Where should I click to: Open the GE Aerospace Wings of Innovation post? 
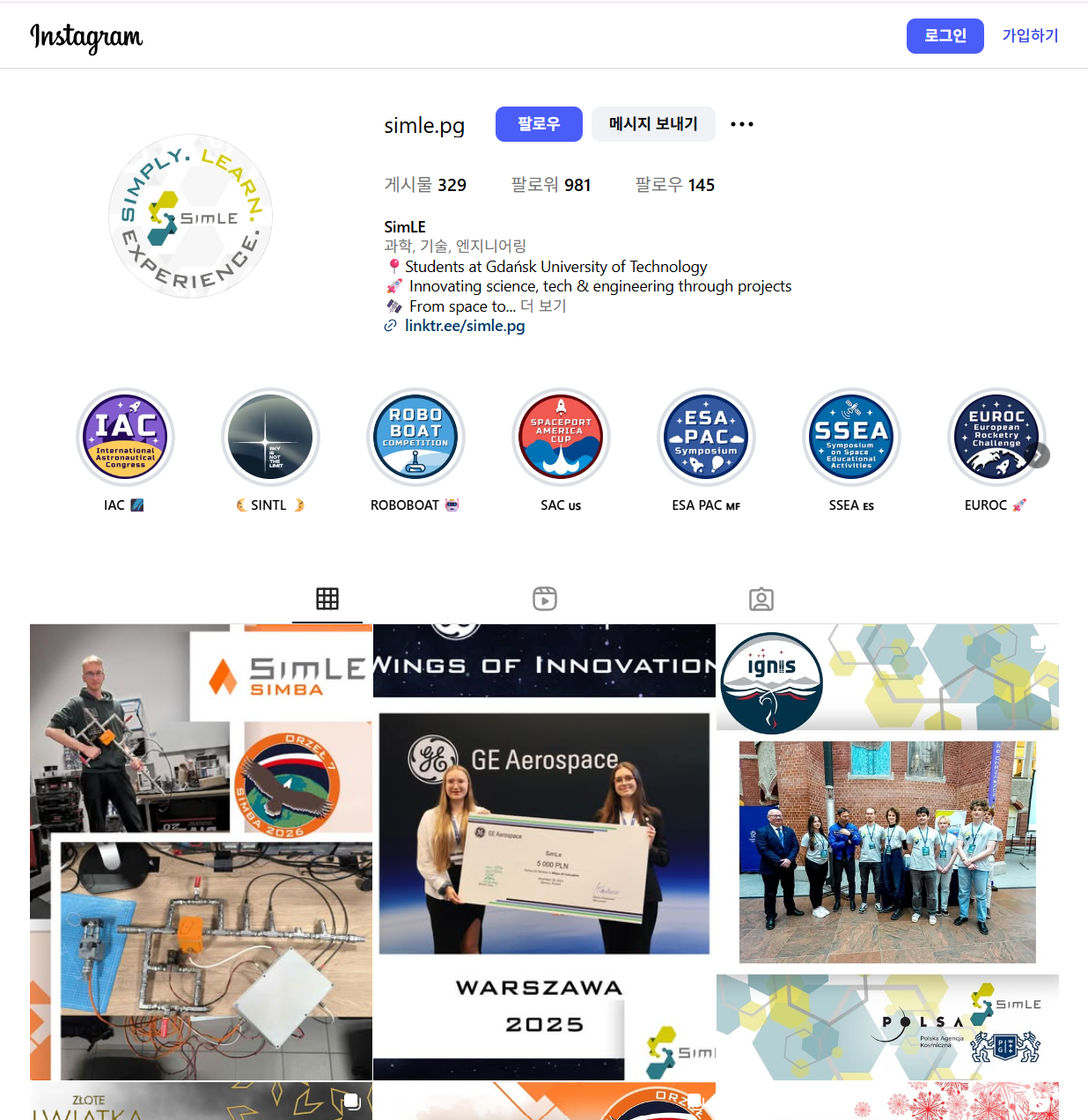(544, 851)
